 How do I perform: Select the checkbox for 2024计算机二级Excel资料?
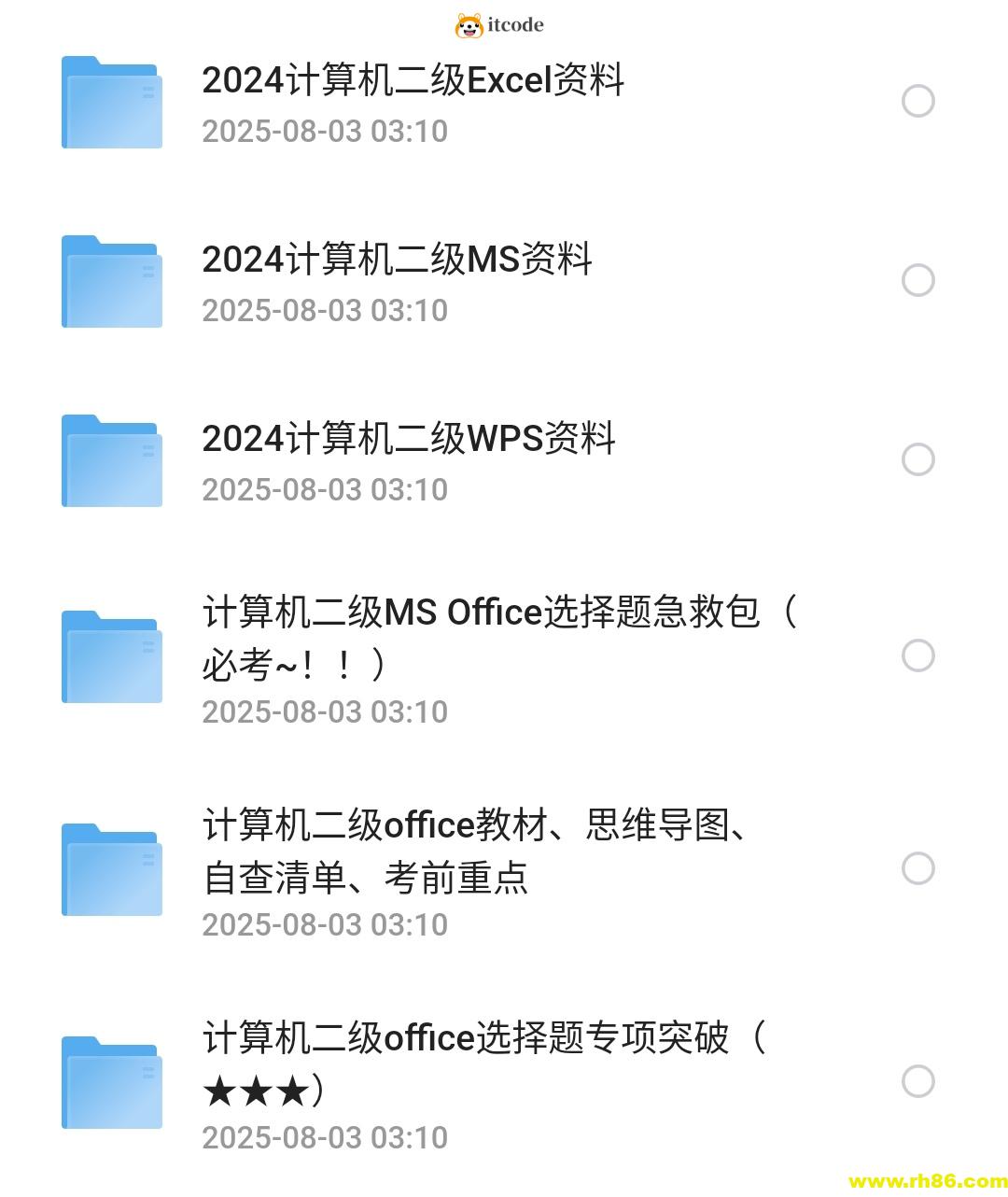919,99
